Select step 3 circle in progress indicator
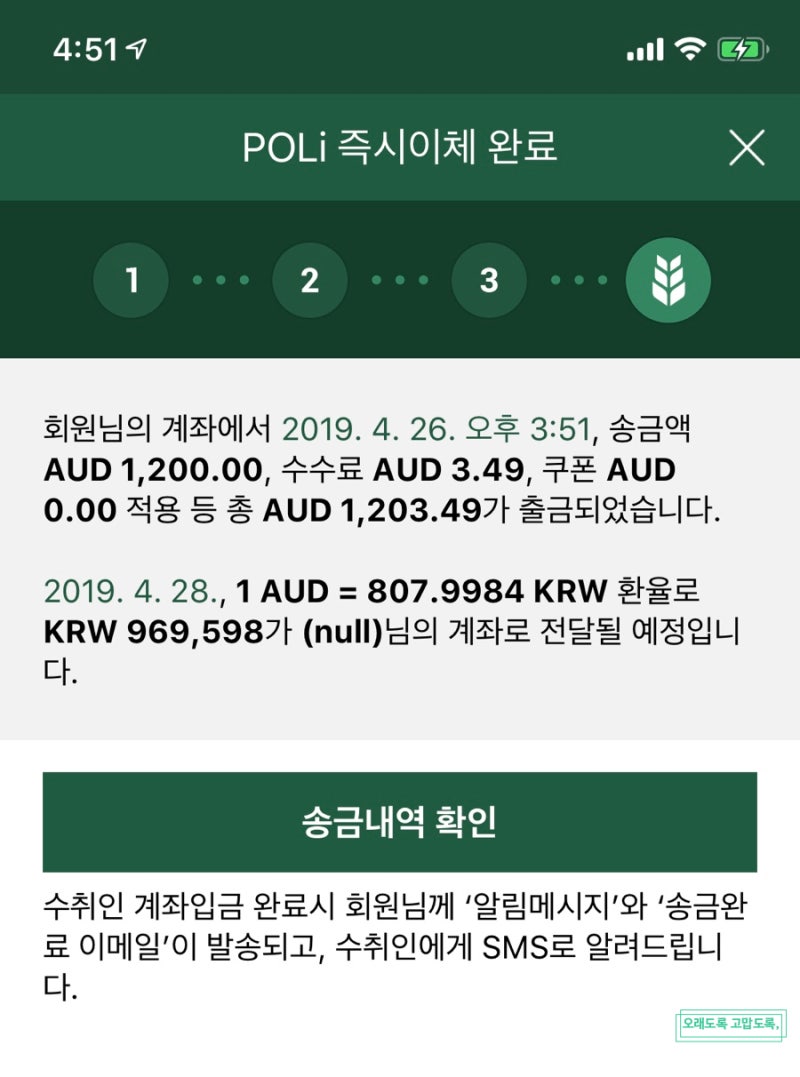800x1077 pixels. tap(489, 279)
